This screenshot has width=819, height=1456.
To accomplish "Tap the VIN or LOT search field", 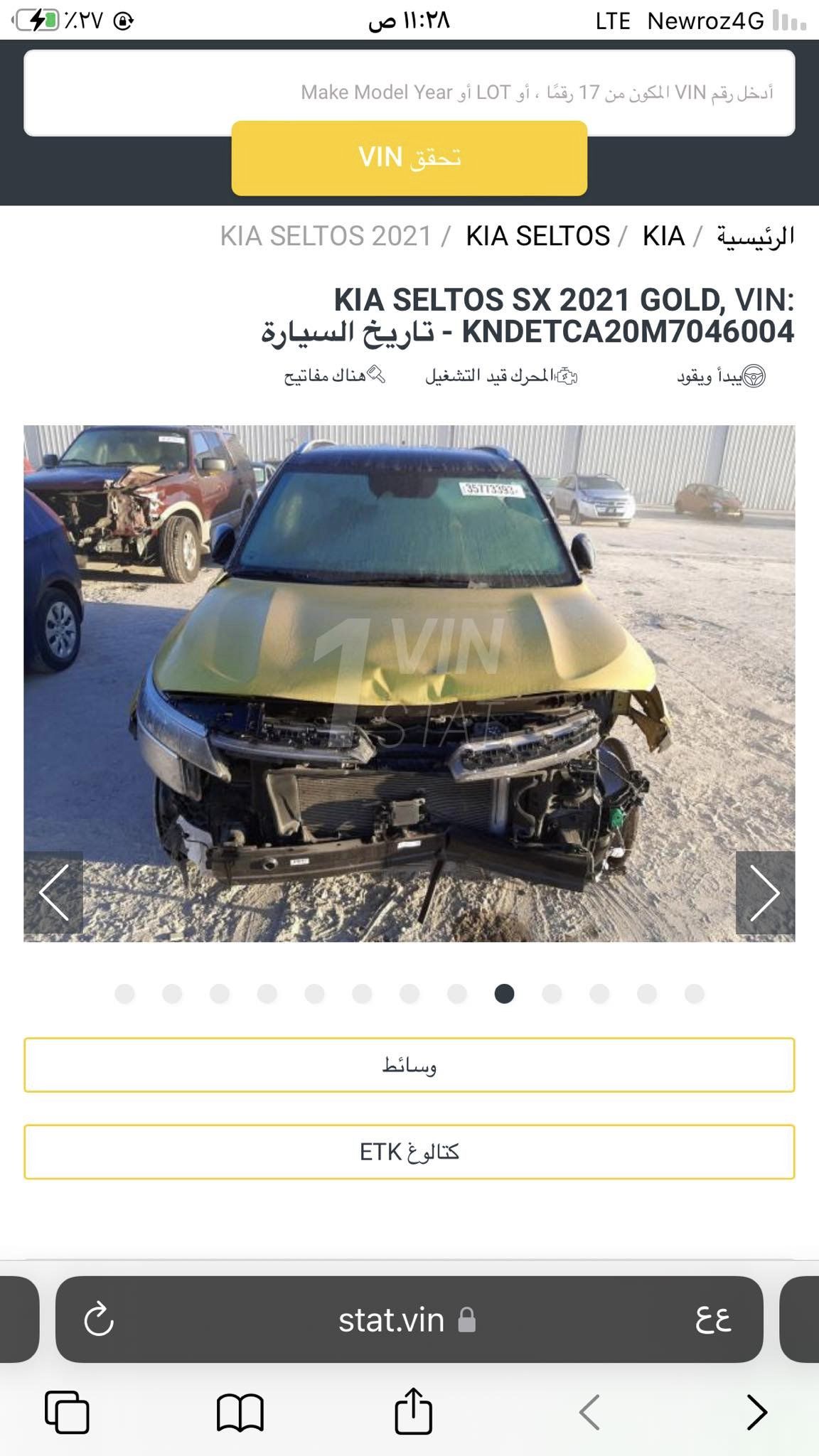I will click(x=409, y=91).
